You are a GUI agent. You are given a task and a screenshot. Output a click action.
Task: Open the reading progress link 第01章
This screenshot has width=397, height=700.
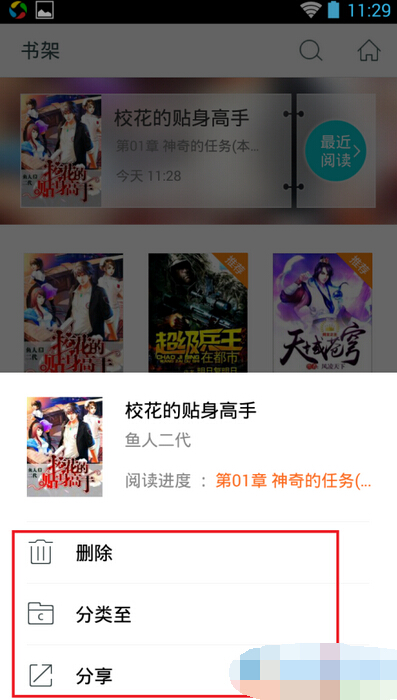coord(293,481)
